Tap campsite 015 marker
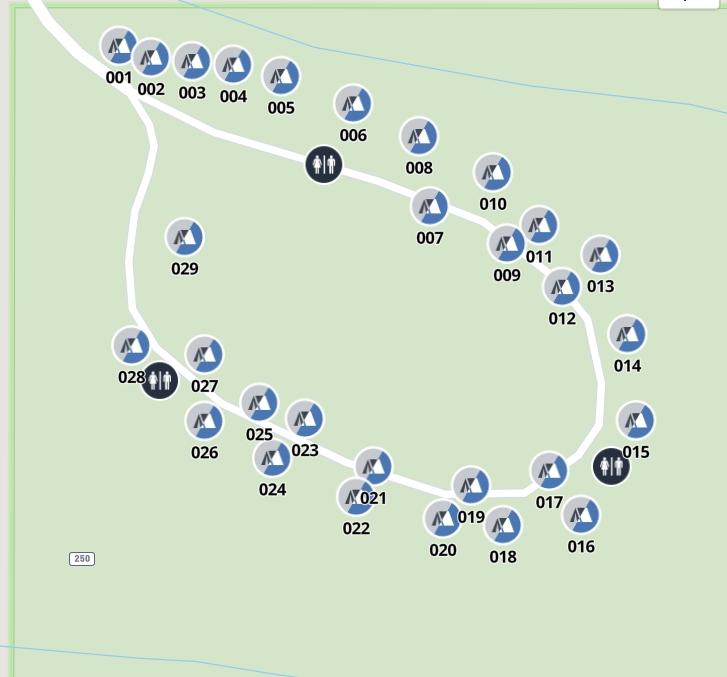The width and height of the screenshot is (727, 677). (x=636, y=421)
